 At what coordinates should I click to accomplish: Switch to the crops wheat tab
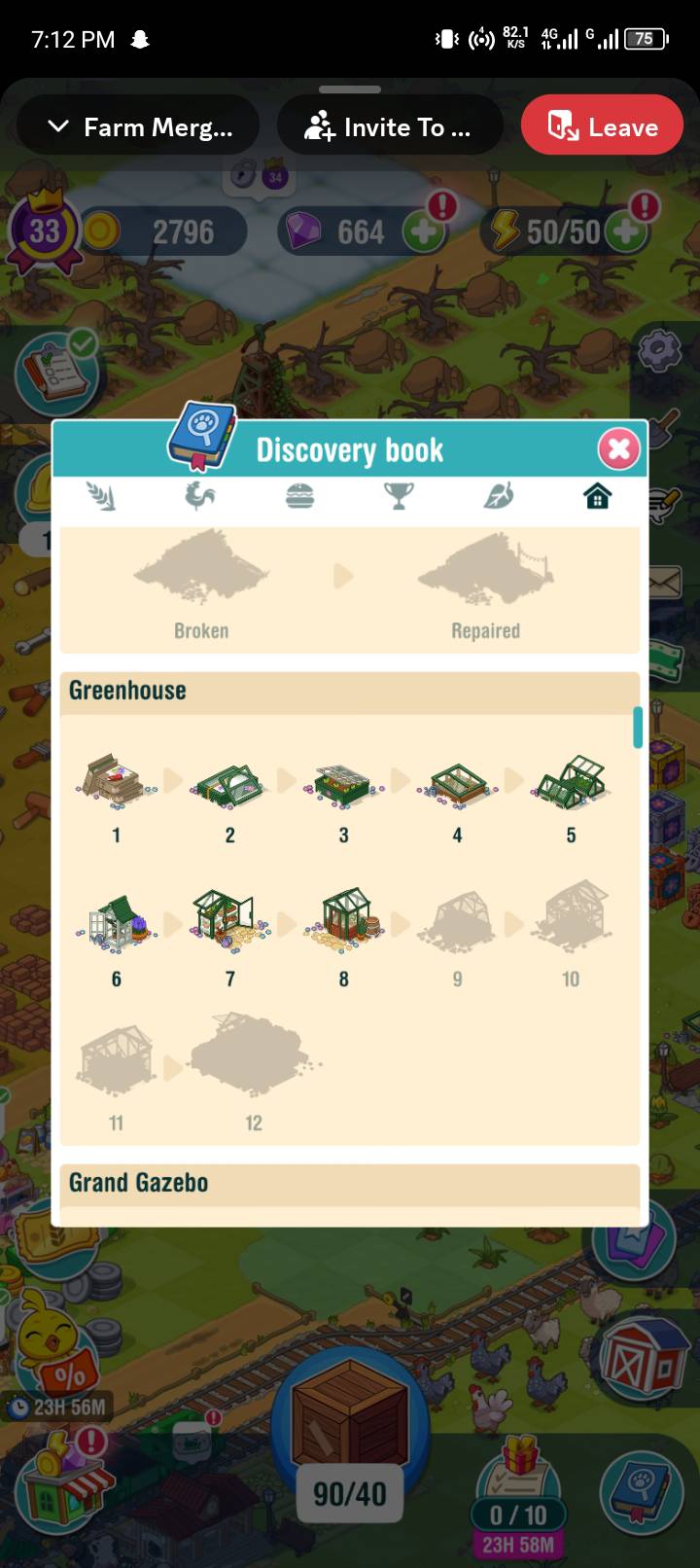(x=101, y=497)
